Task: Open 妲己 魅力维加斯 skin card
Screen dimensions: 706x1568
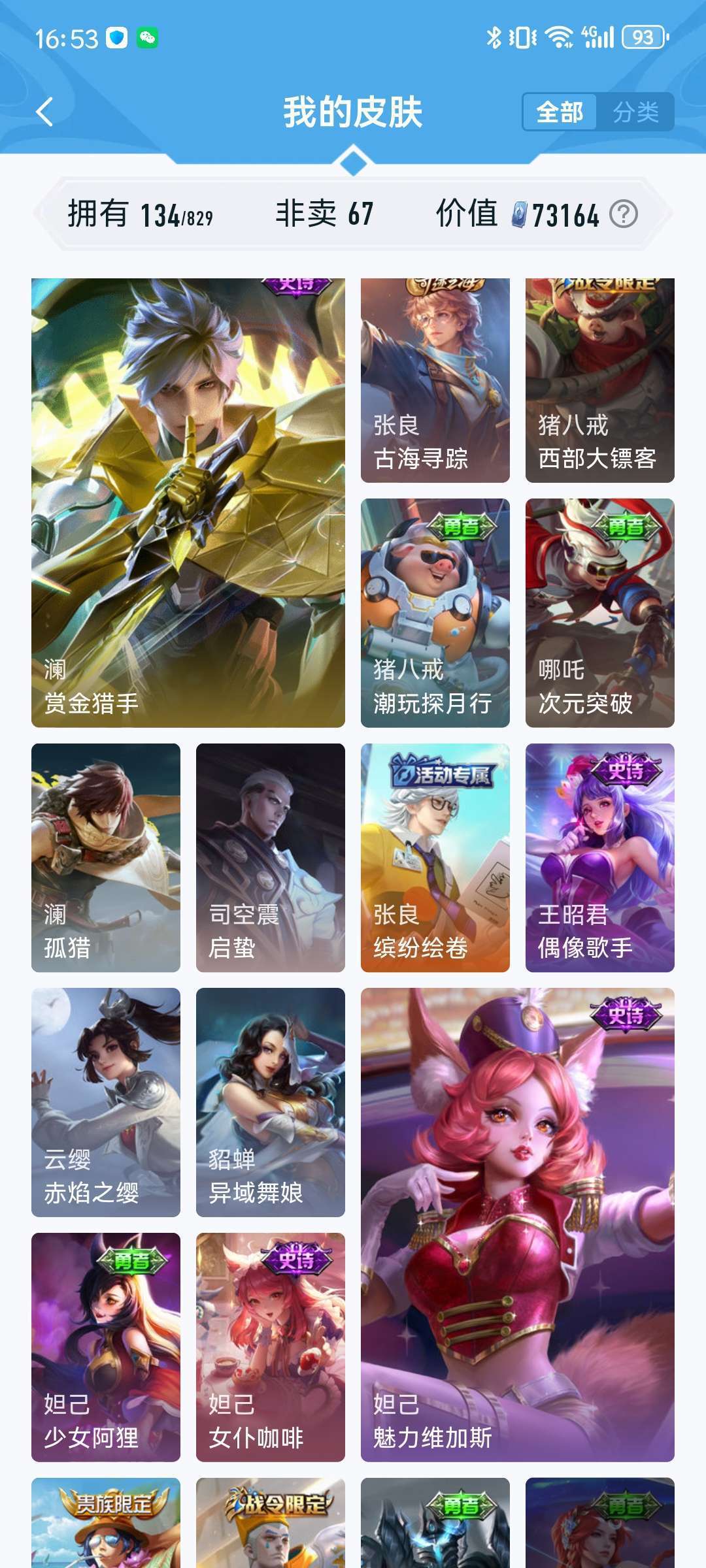Action: (x=518, y=1224)
